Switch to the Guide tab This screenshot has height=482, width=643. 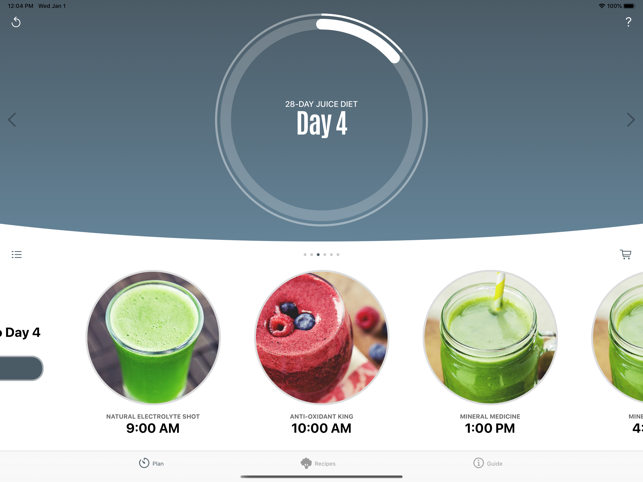(x=488, y=463)
